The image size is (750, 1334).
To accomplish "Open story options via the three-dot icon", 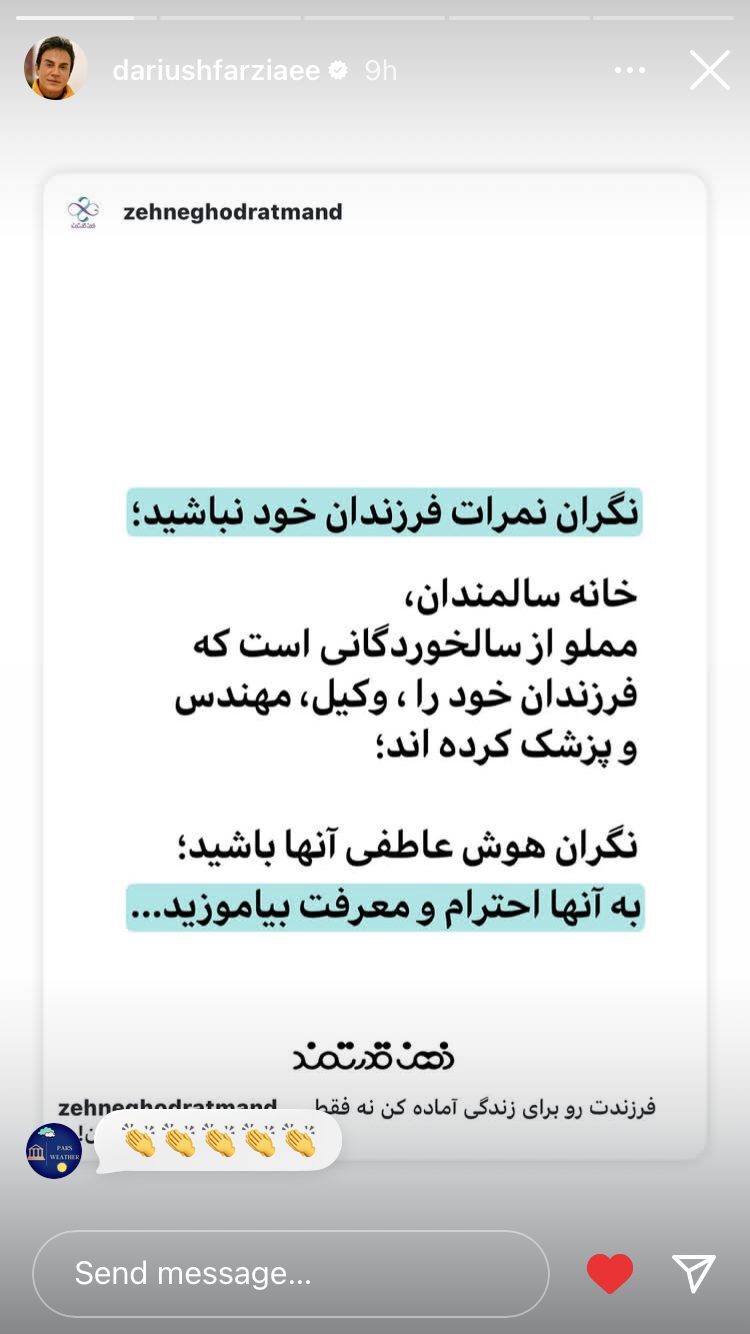I will point(630,70).
